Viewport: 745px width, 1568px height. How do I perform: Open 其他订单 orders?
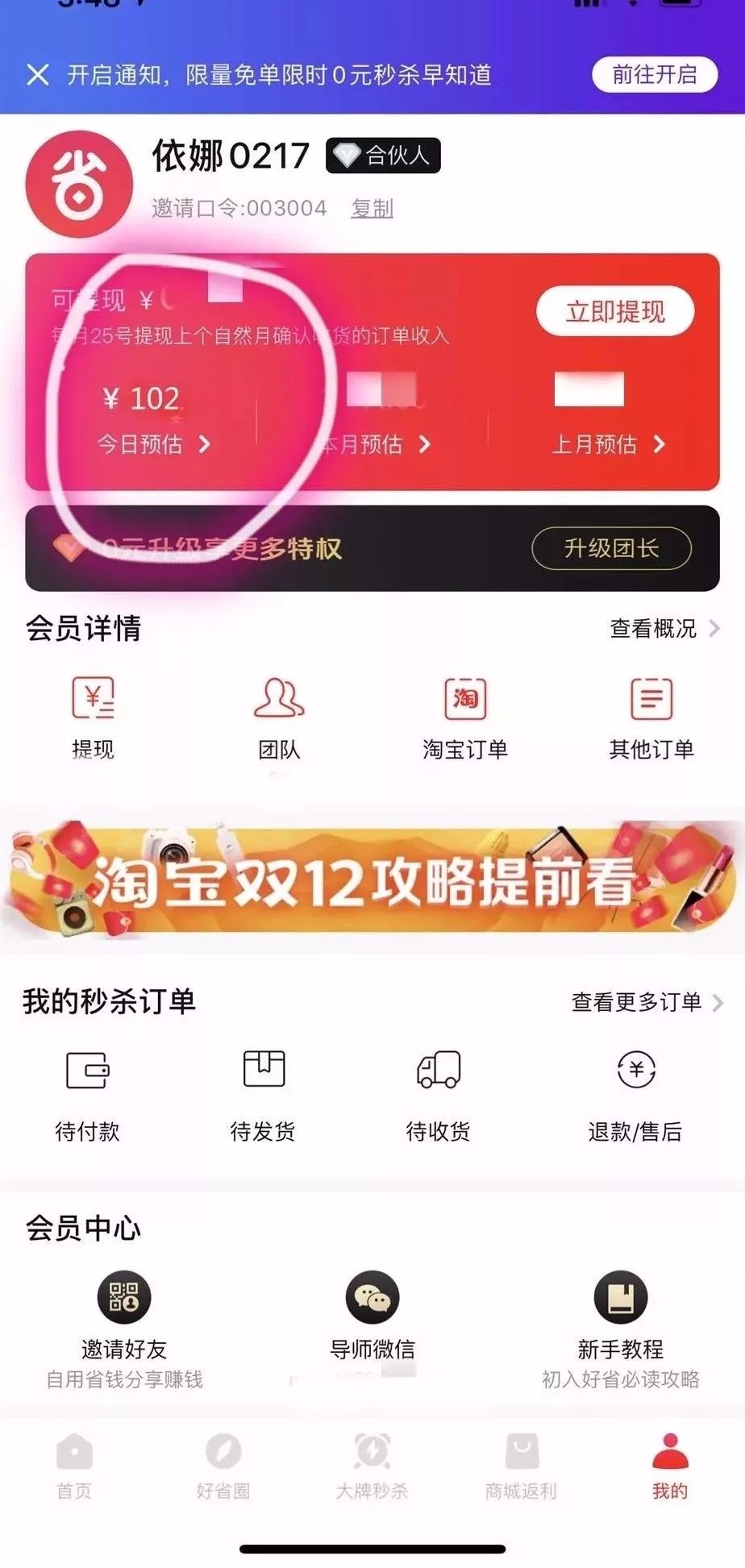click(x=651, y=717)
